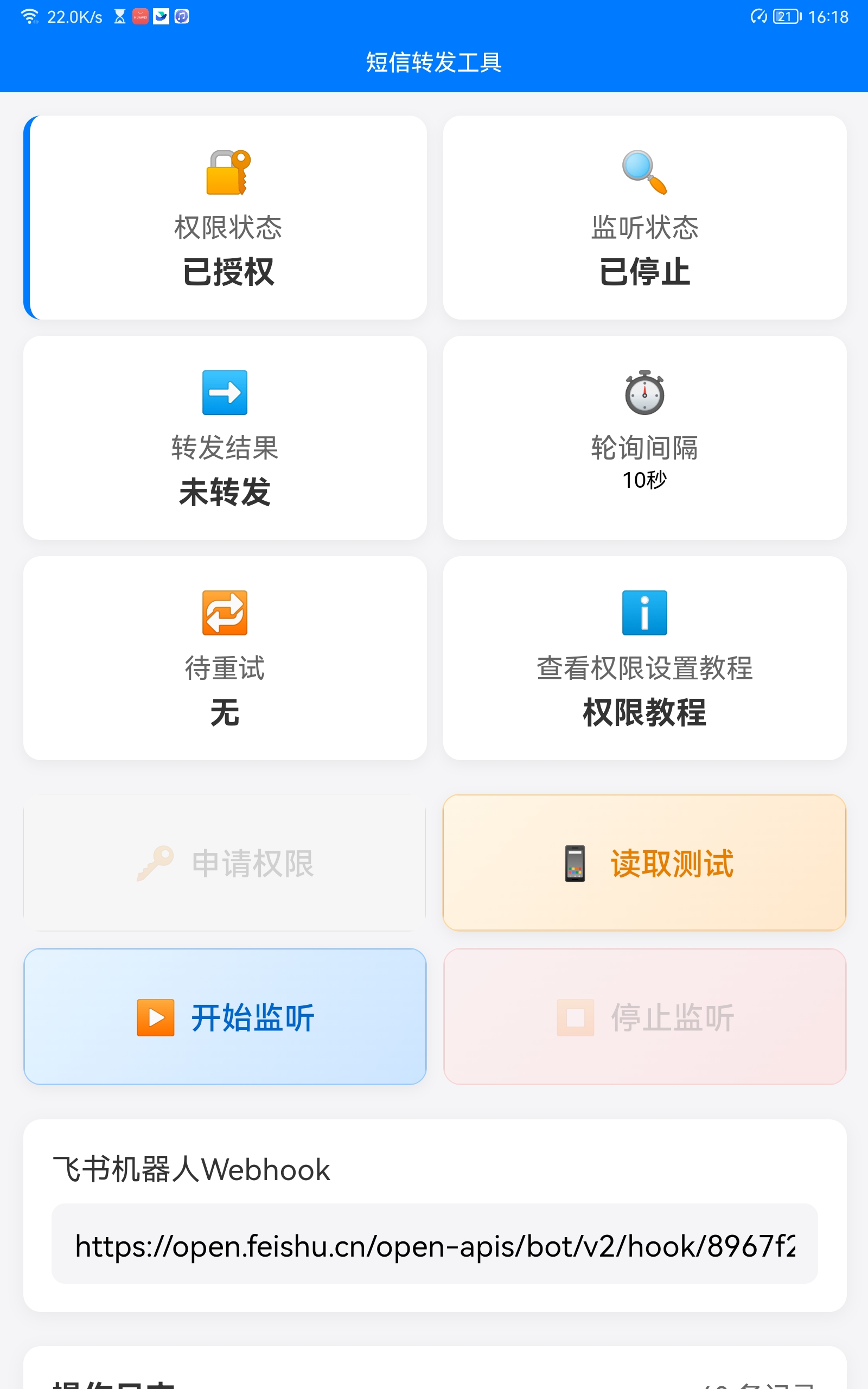The height and width of the screenshot is (1389, 868).
Task: Click the disabled 停止监听 button
Action: (x=644, y=1015)
